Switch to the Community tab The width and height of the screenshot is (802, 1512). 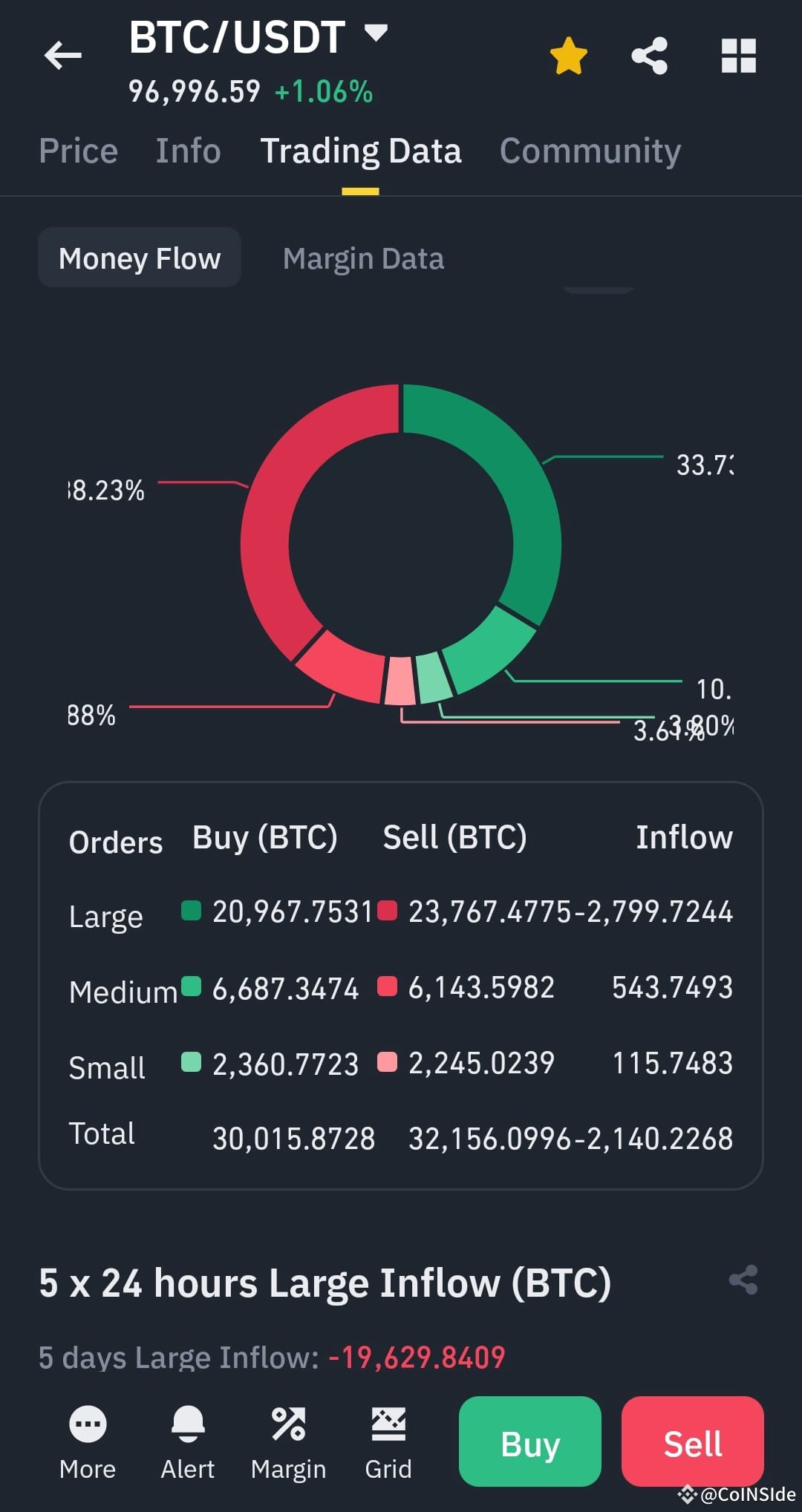pos(590,151)
